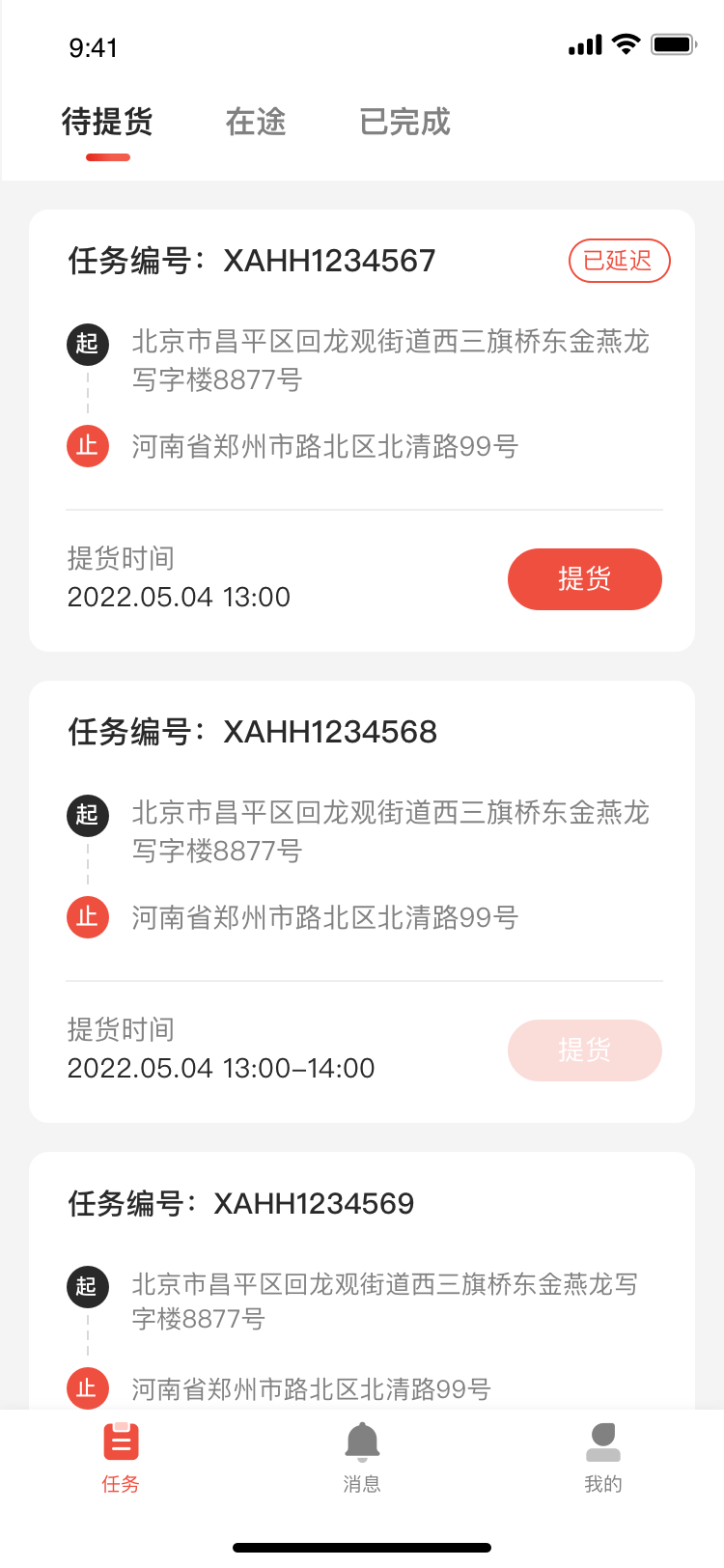
Task: Tap 提货 for task XAHH1234567
Action: pos(584,579)
